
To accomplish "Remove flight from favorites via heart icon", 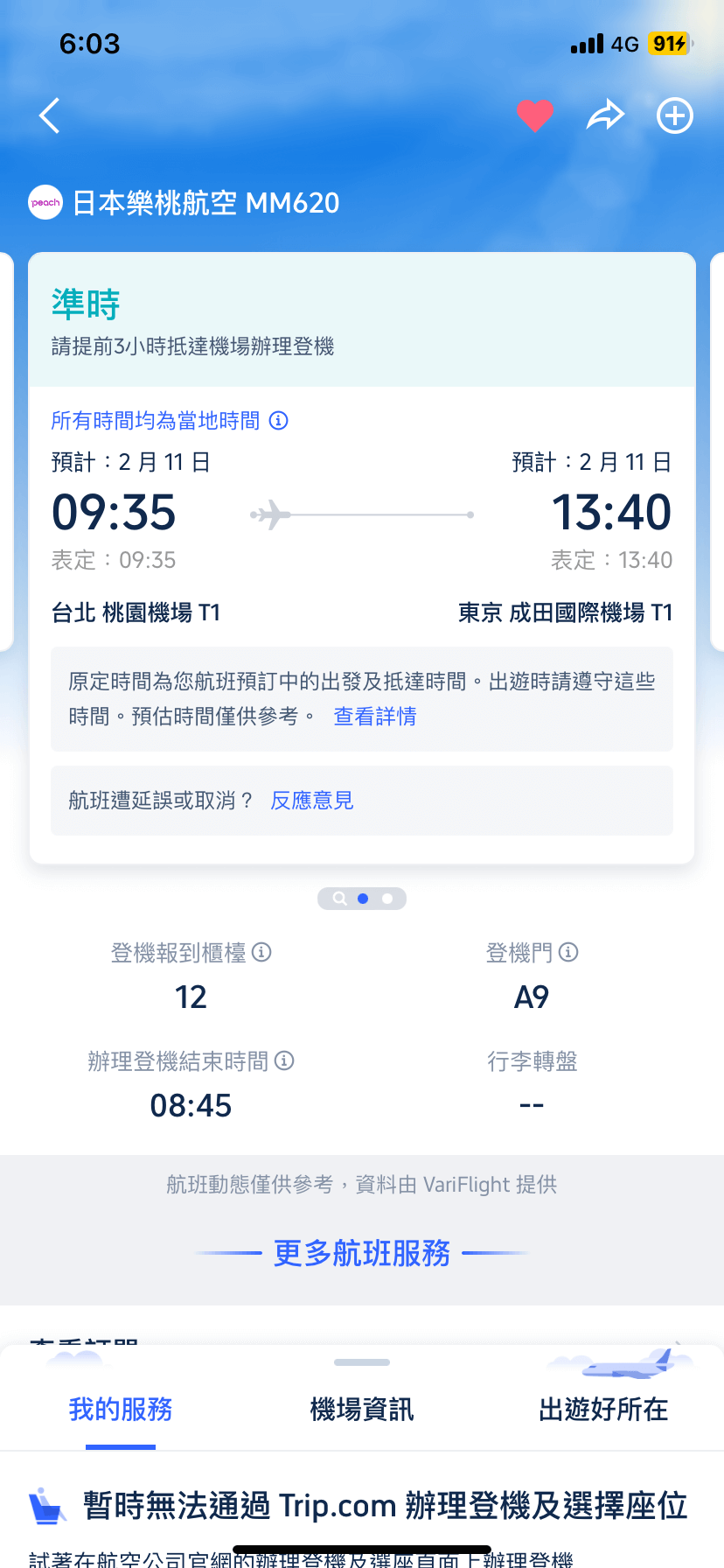I will [x=534, y=115].
